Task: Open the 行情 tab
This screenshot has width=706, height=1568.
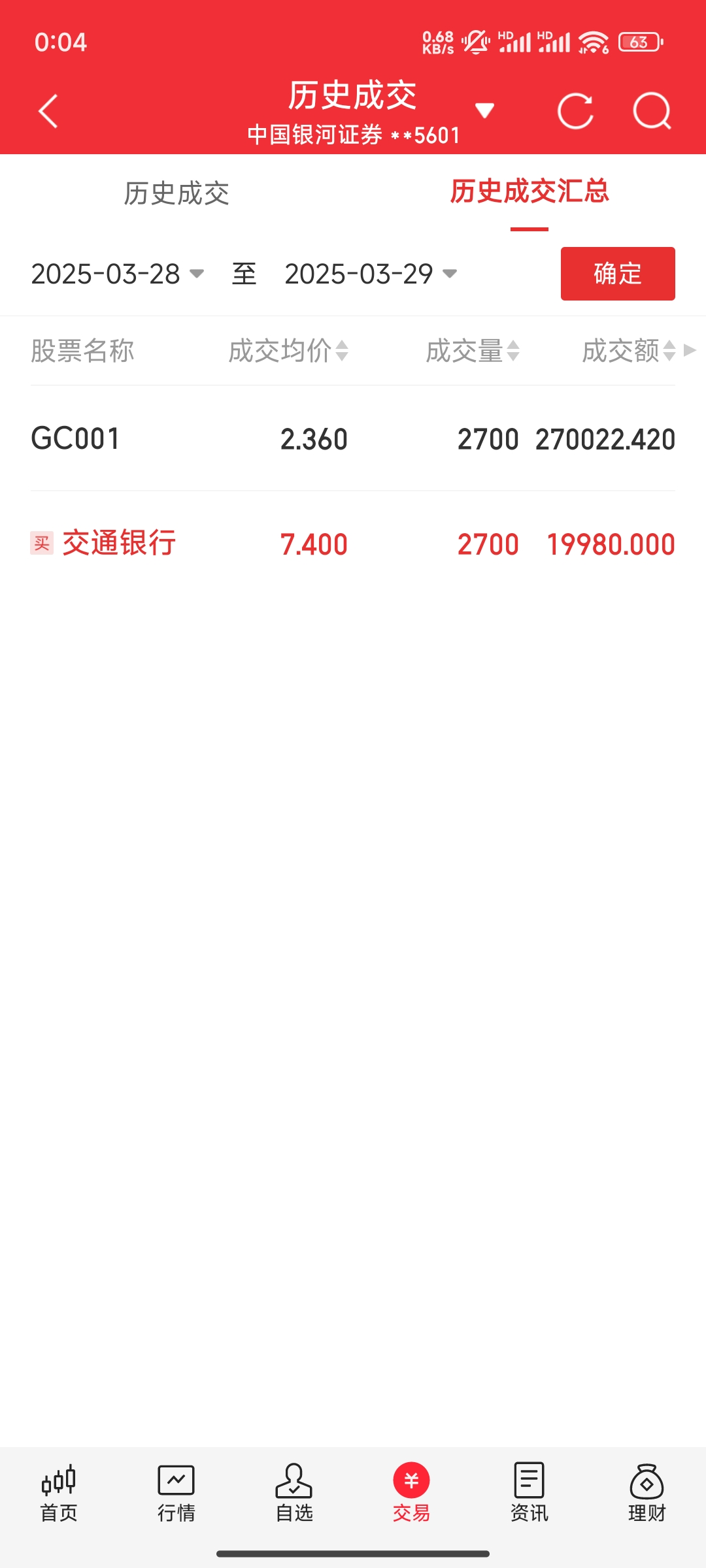Action: click(x=176, y=1492)
